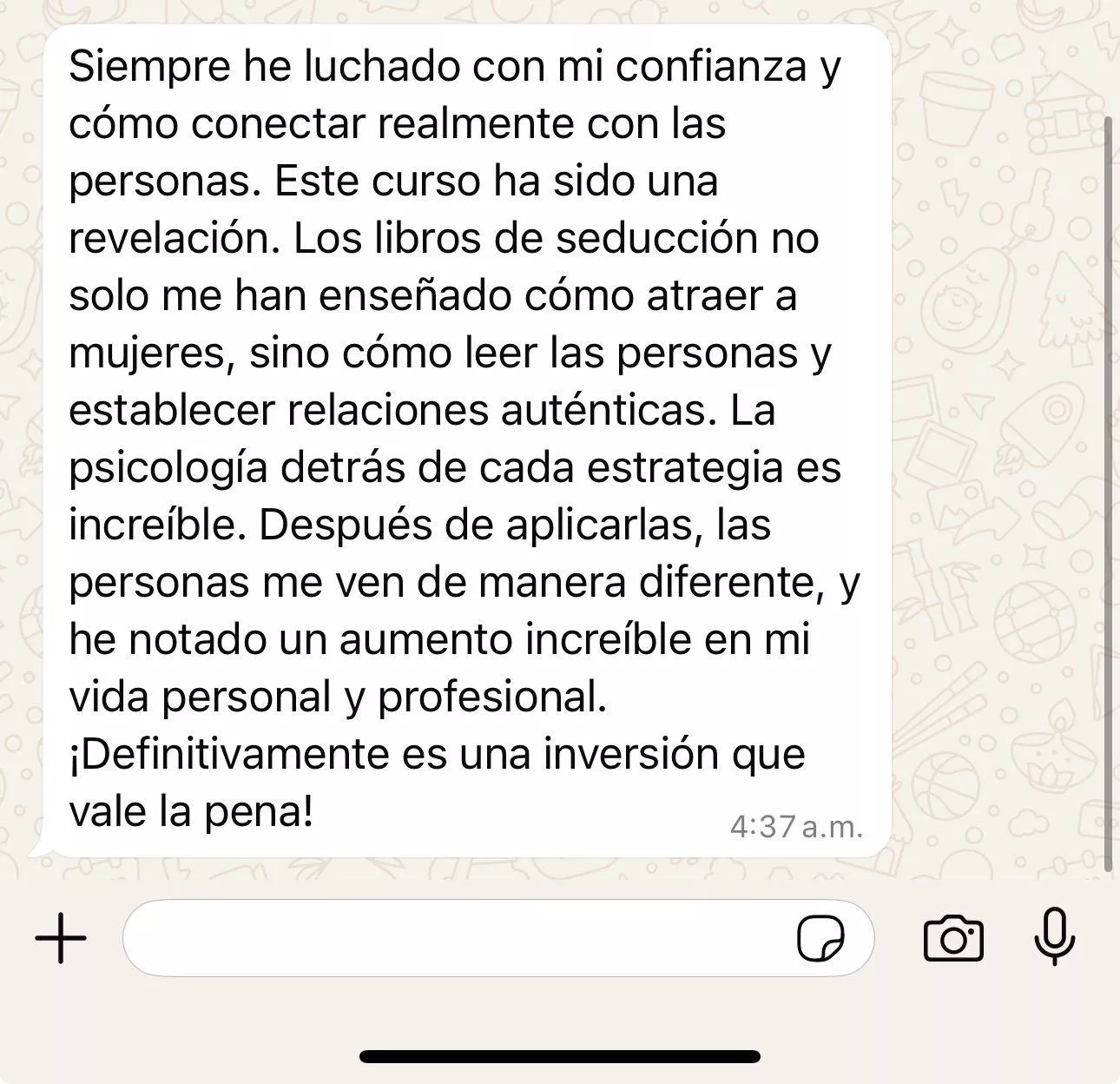Viewport: 1120px width, 1084px height.
Task: Focus the message input field
Action: tap(451, 938)
